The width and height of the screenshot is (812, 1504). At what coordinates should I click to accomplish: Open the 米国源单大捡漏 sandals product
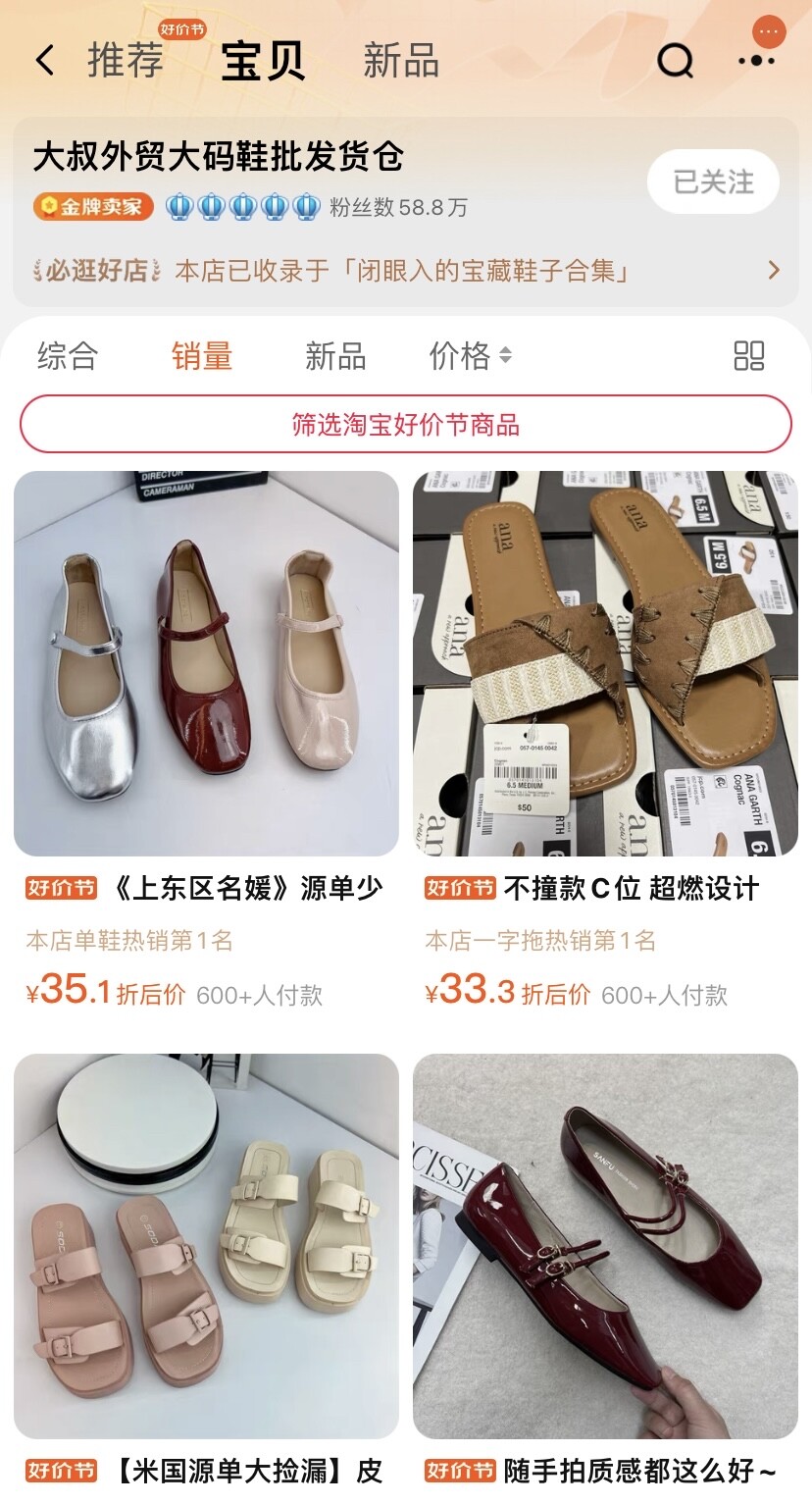pos(206,1246)
